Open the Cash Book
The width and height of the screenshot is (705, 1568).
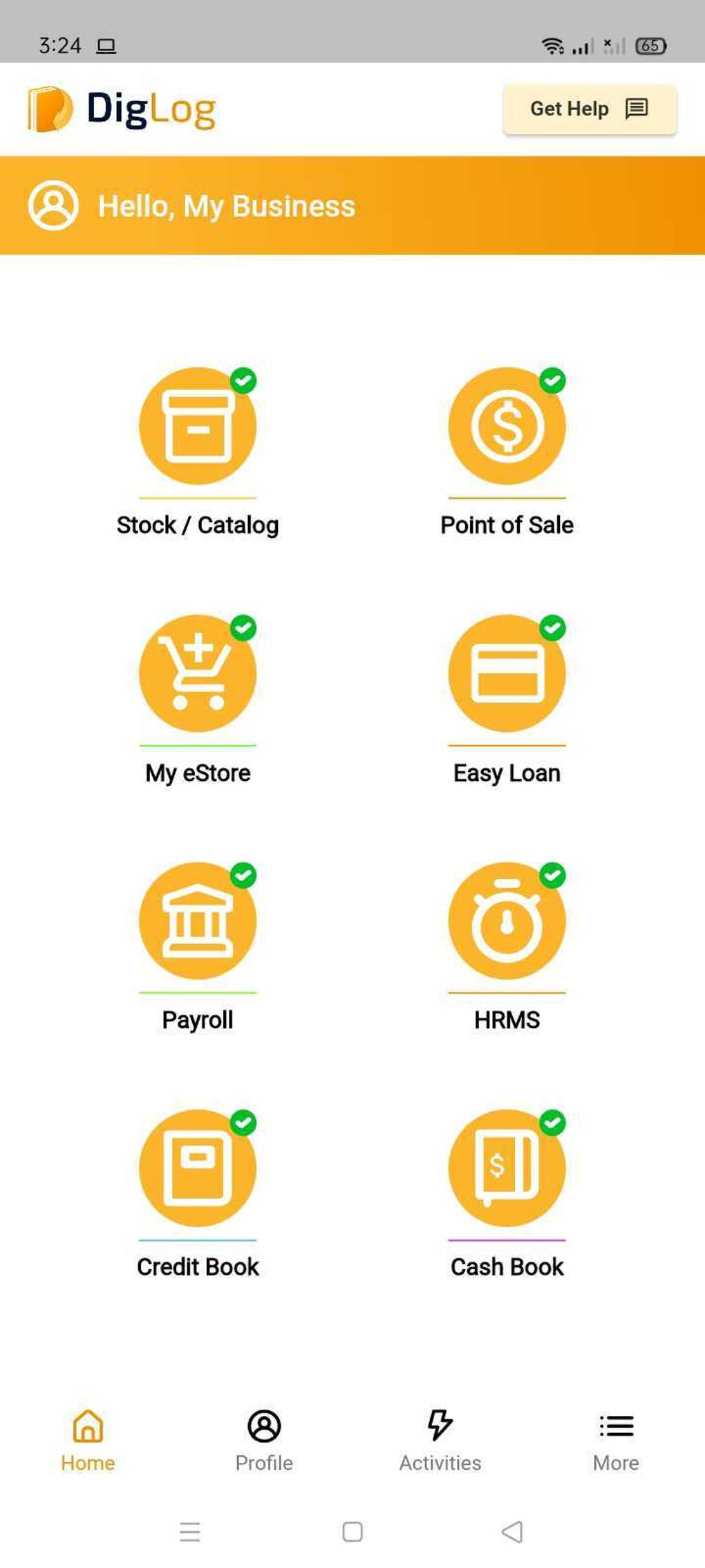point(507,1168)
